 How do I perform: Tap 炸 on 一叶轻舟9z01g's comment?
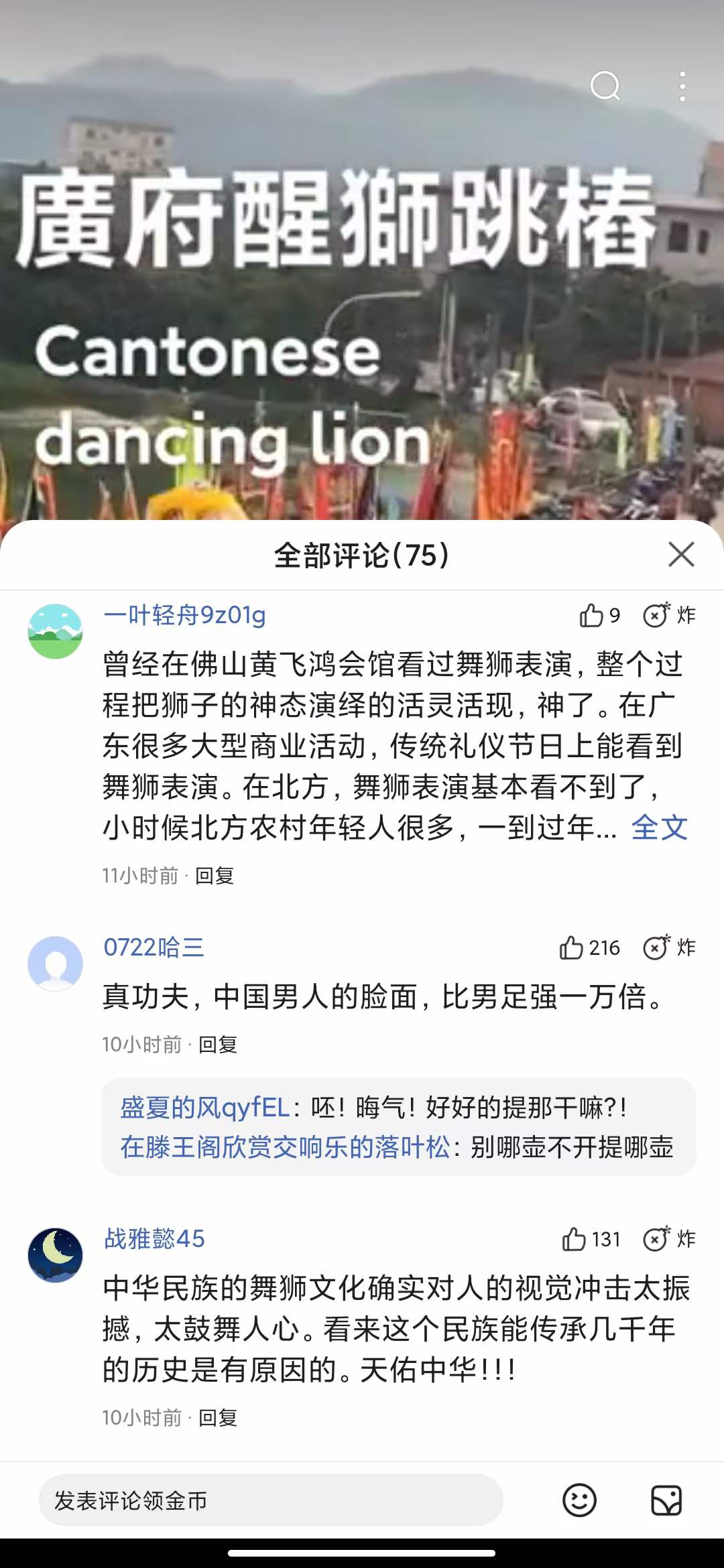click(669, 615)
